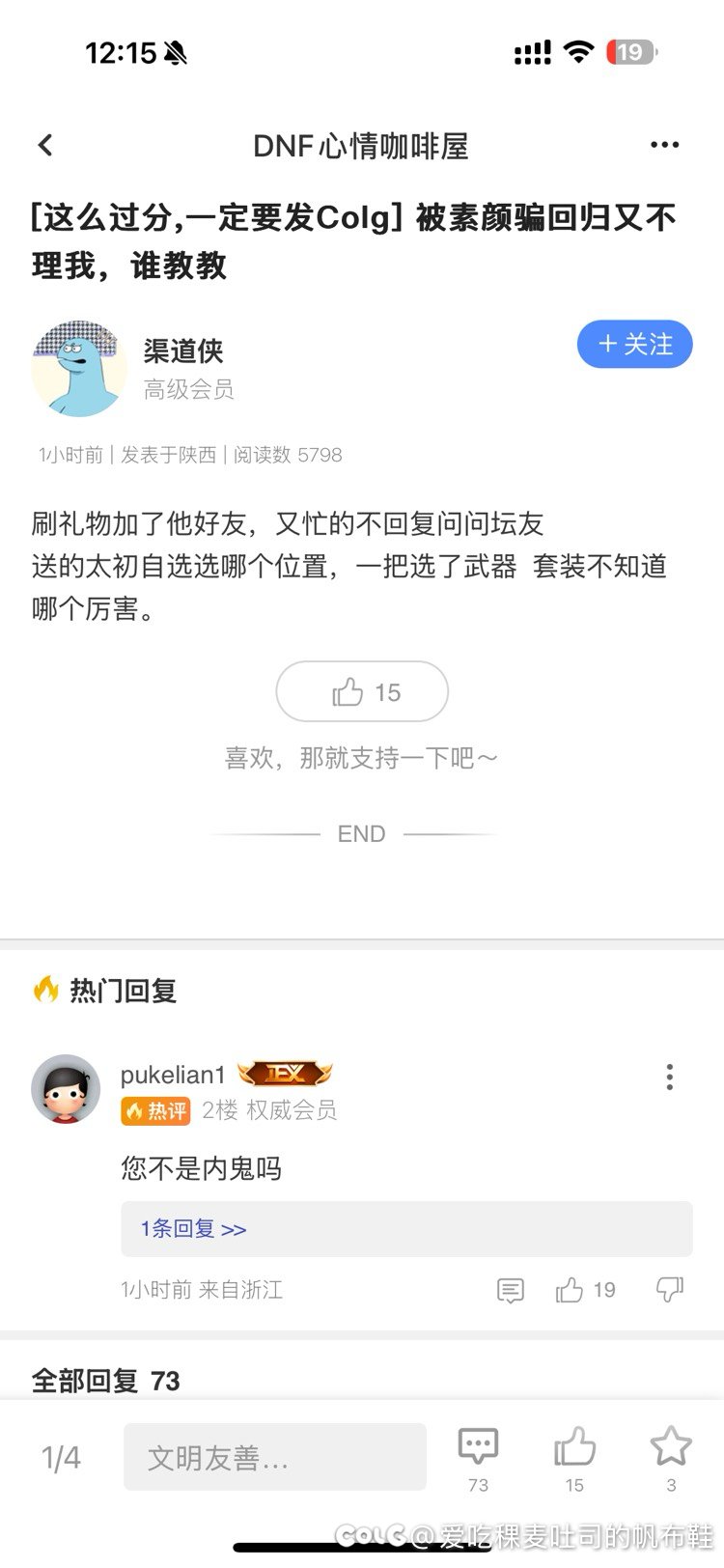Tap the reply bubble icon beside the 19 likes

click(x=510, y=1289)
